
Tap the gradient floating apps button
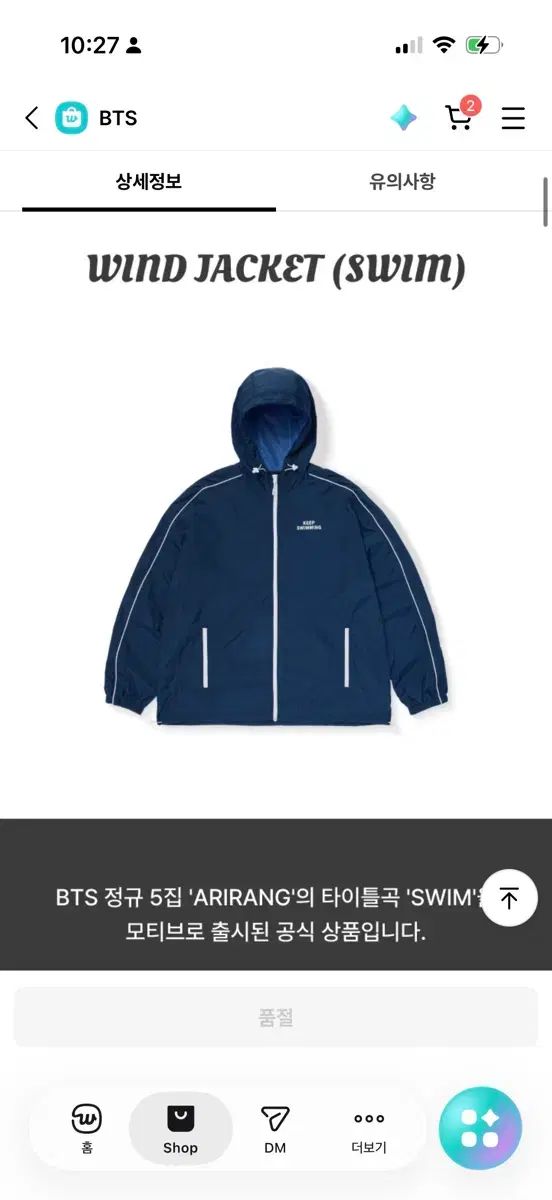pyautogui.click(x=480, y=1128)
